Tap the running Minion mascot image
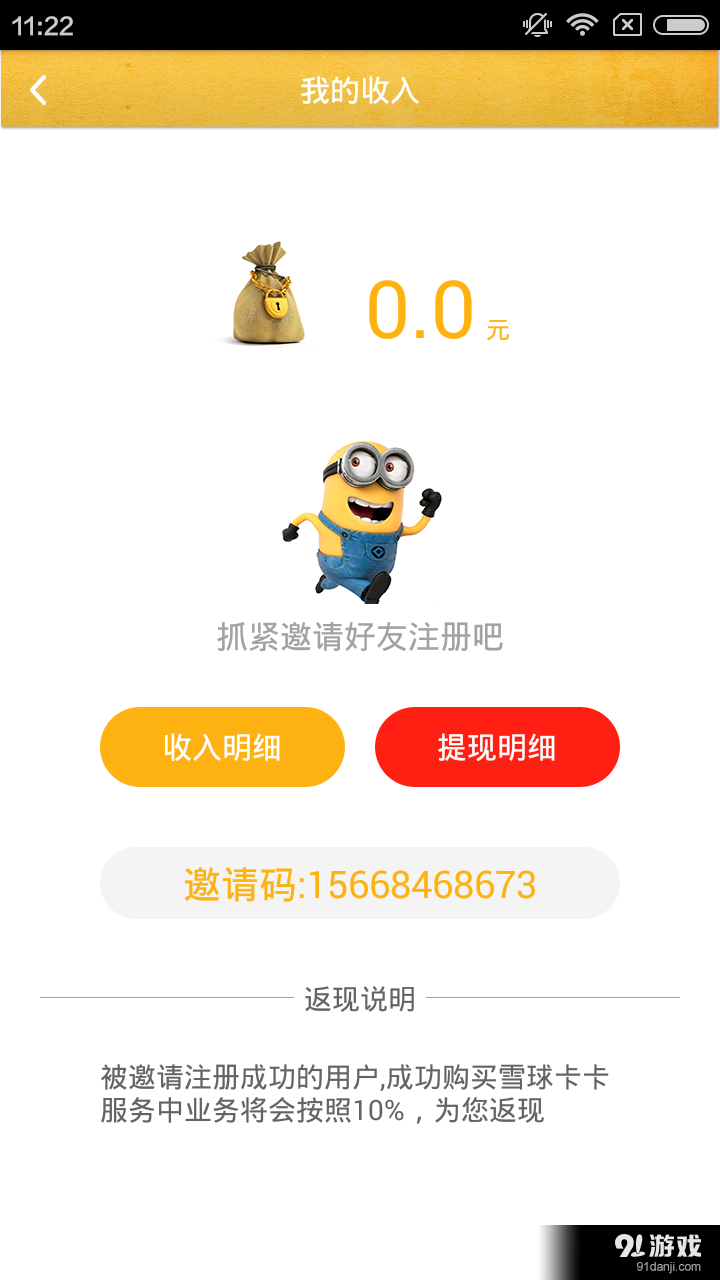Viewport: 720px width, 1280px height. tap(360, 510)
